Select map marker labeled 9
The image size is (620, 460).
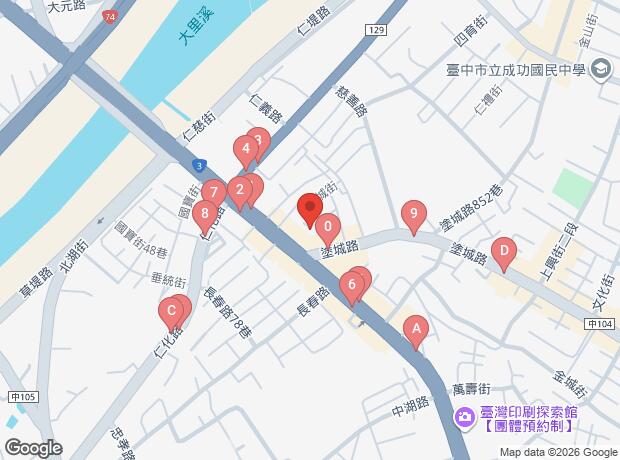coord(412,214)
